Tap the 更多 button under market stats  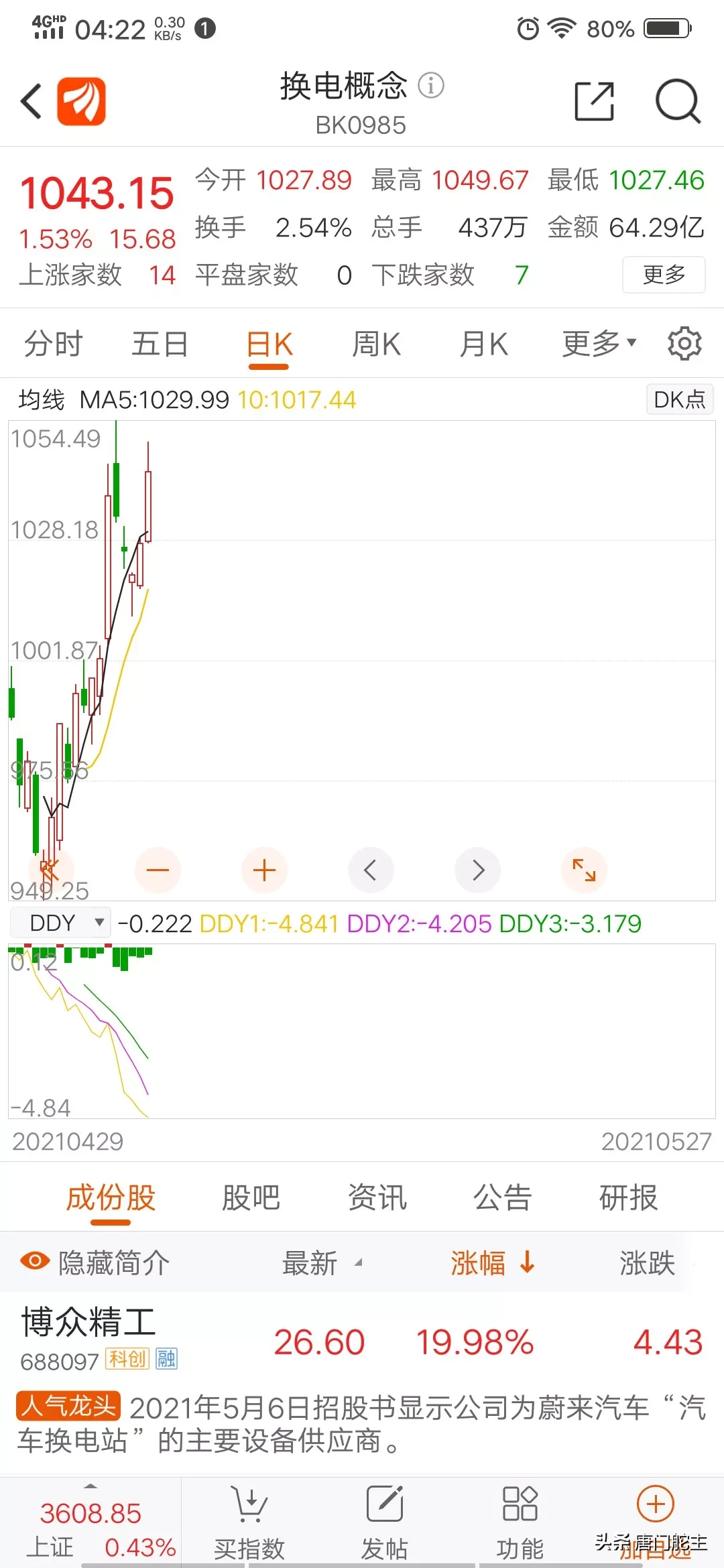point(663,275)
